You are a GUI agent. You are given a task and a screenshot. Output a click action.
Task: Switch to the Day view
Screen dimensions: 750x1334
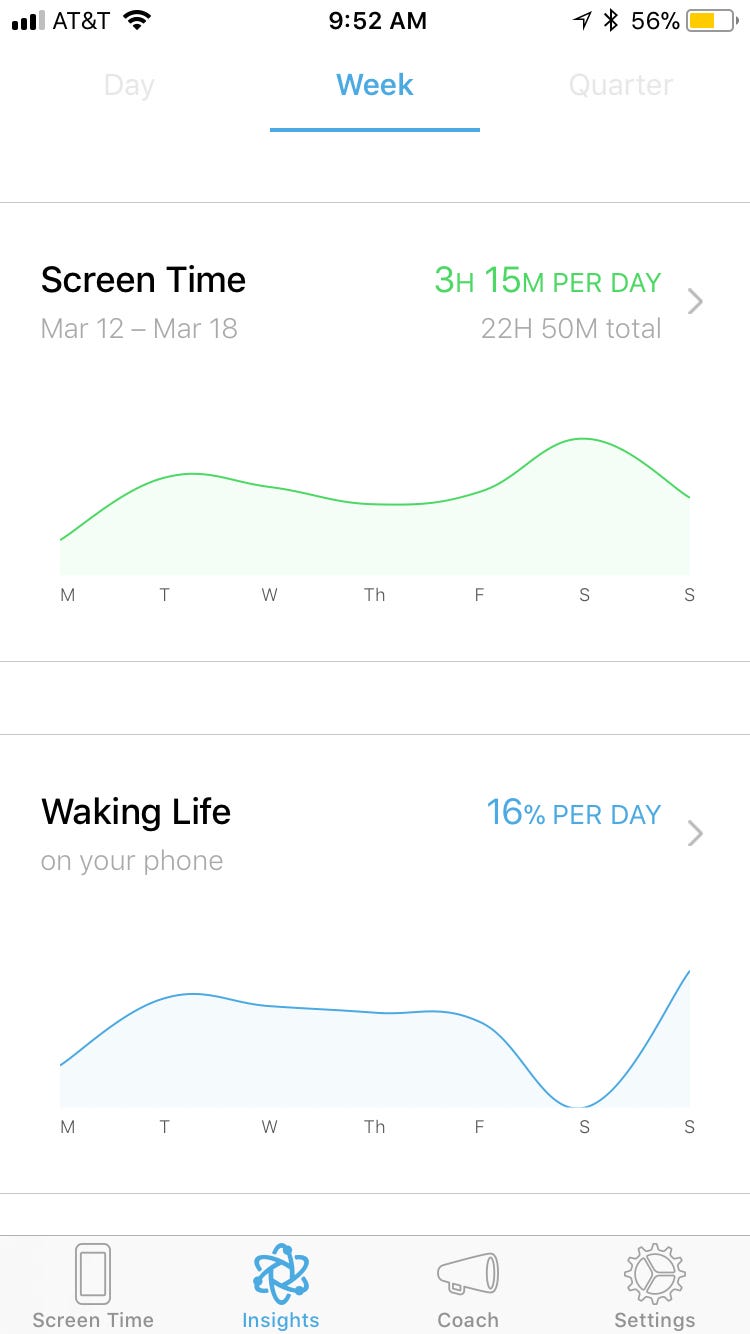(x=129, y=86)
